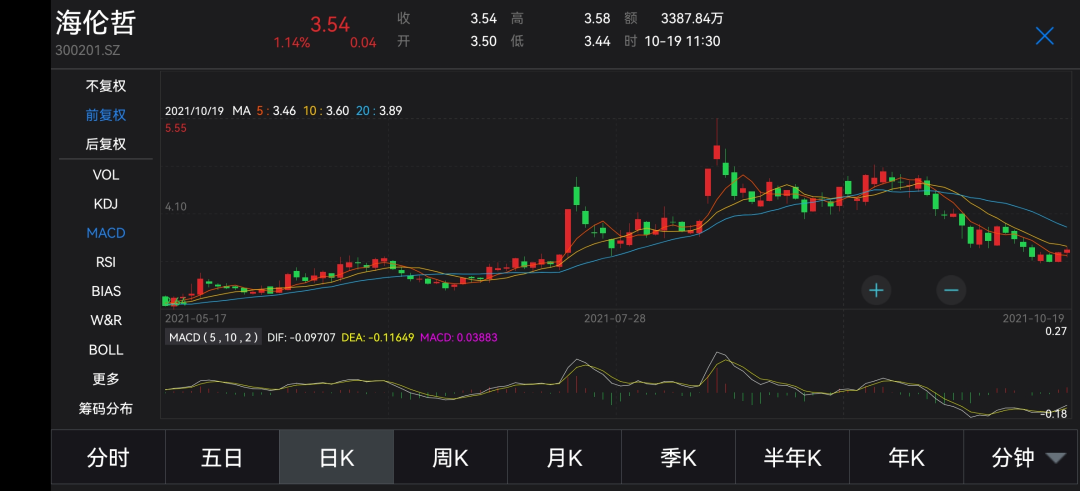View the 五日 chart
Screen dimensions: 1080x491
coord(222,458)
